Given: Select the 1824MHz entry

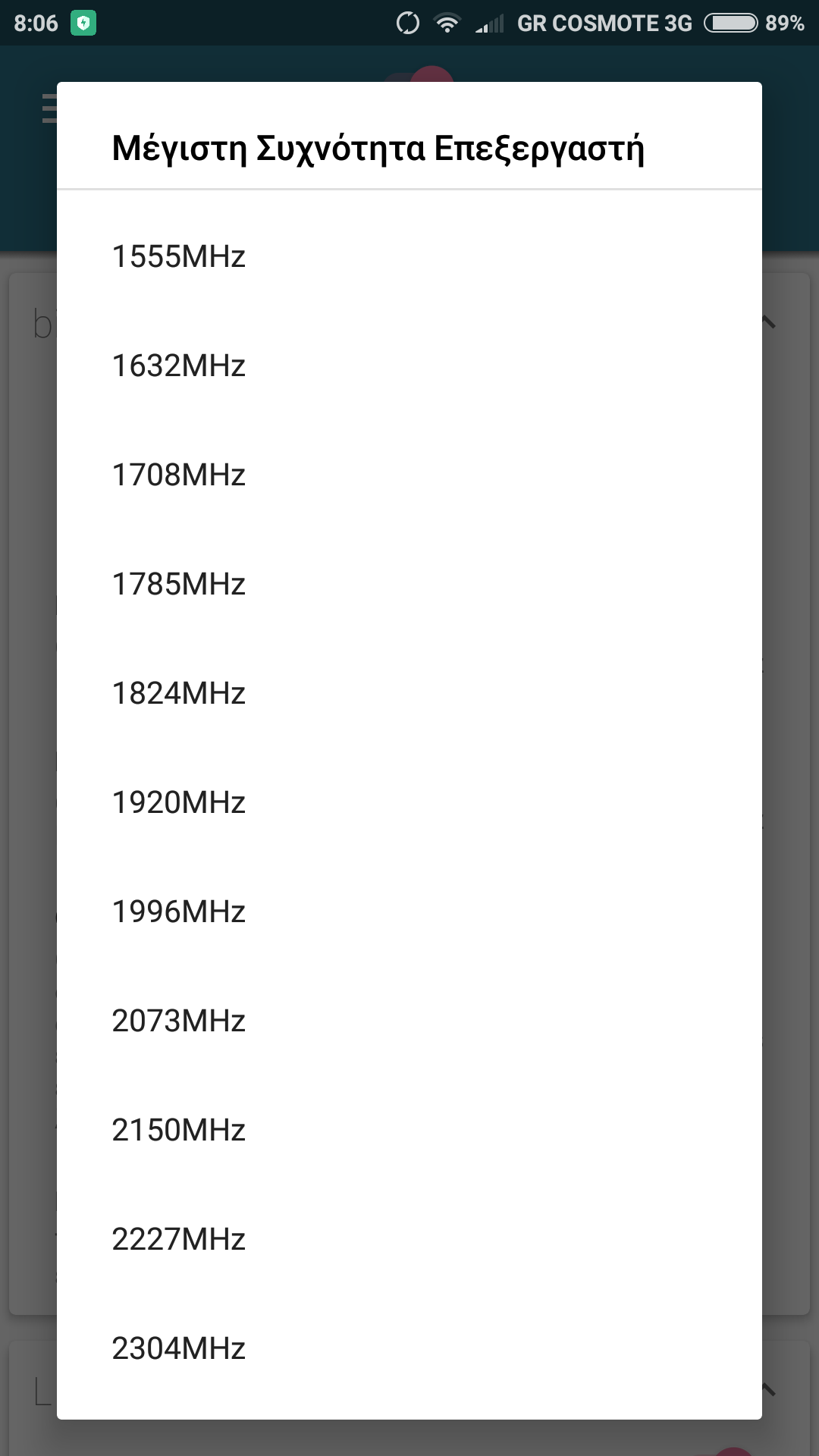Looking at the screenshot, I should (x=179, y=693).
